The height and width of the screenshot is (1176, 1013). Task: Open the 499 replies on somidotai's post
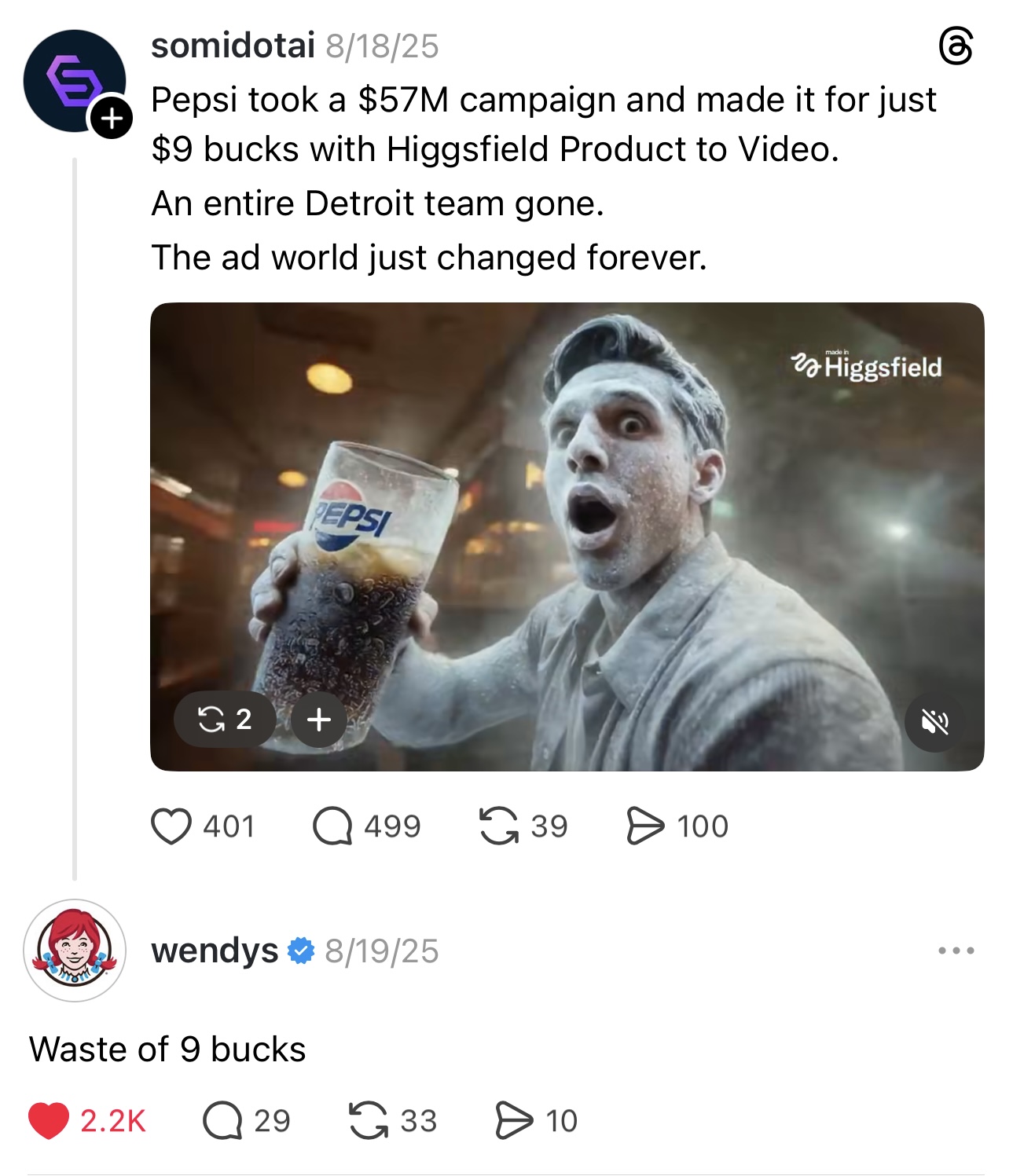coord(332,826)
